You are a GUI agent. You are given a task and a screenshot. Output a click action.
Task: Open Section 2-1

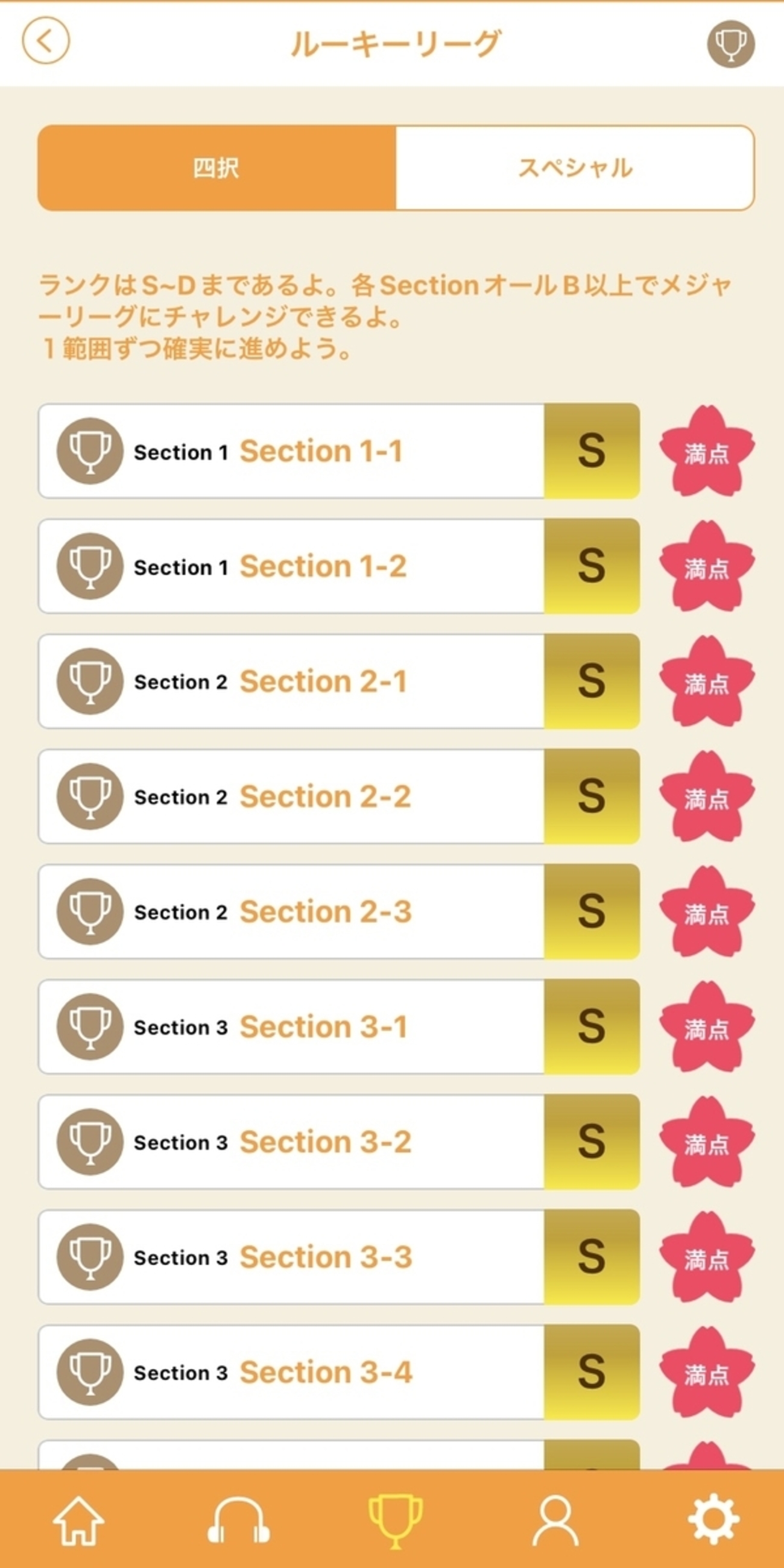tap(323, 681)
